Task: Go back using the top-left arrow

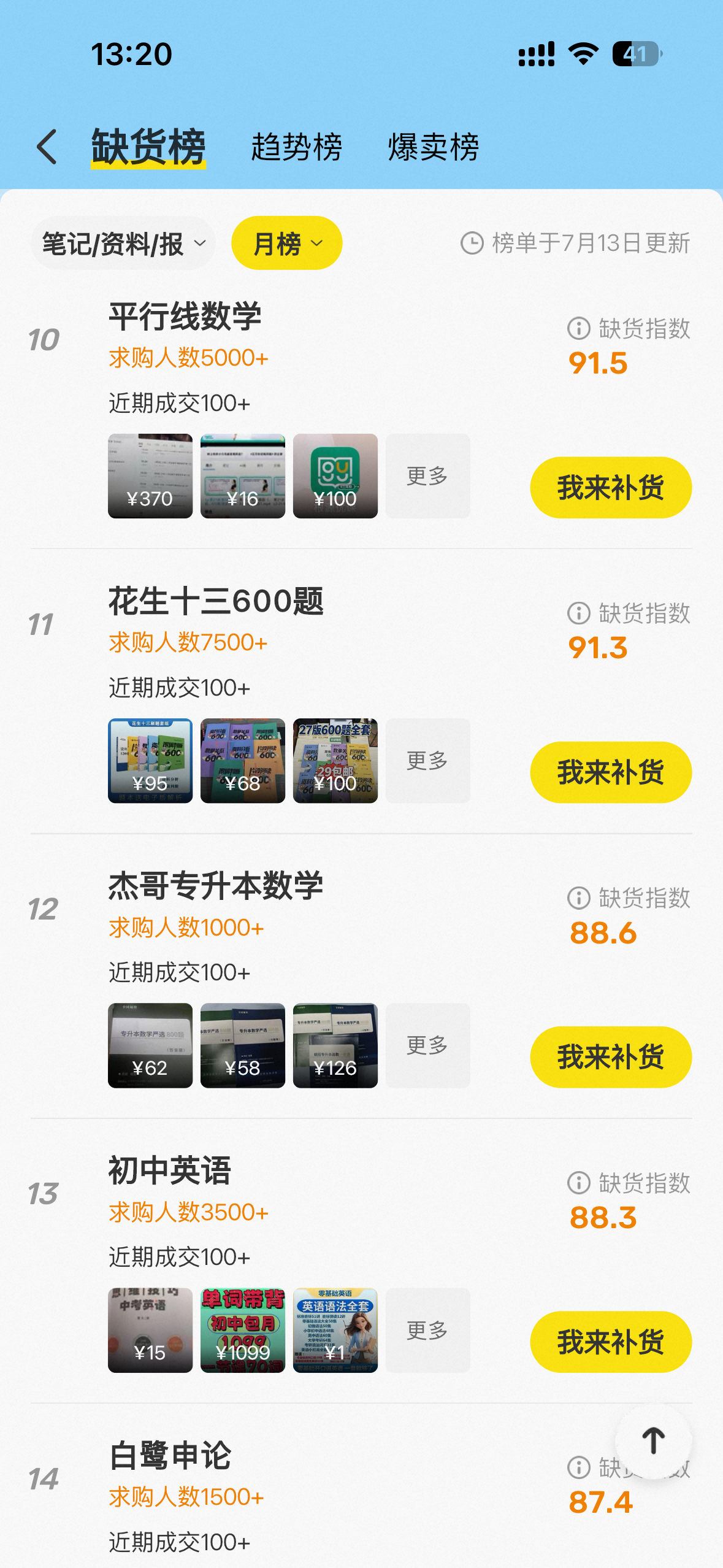Action: (x=47, y=147)
